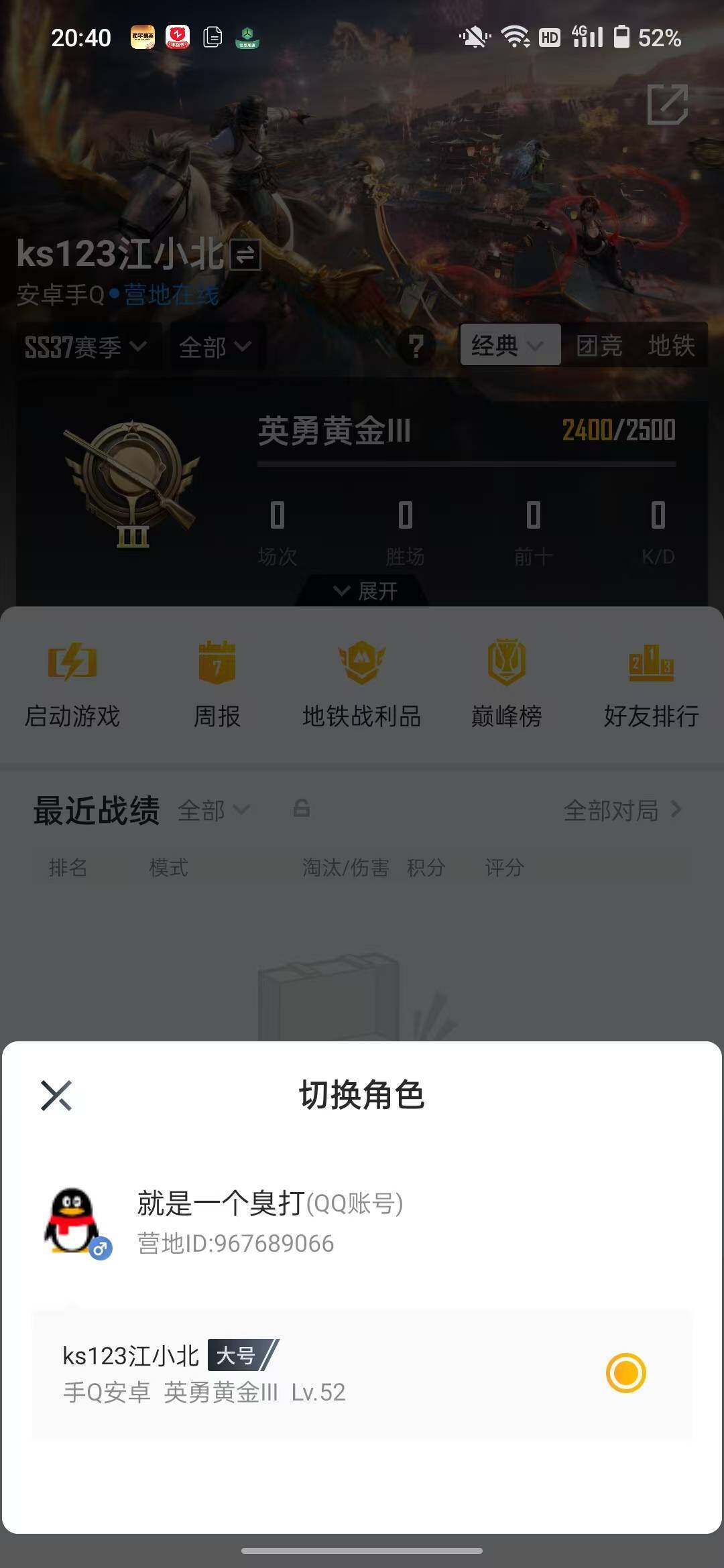Tap the swap arrows icon beside ks123江小北
This screenshot has height=1568, width=724.
(243, 255)
